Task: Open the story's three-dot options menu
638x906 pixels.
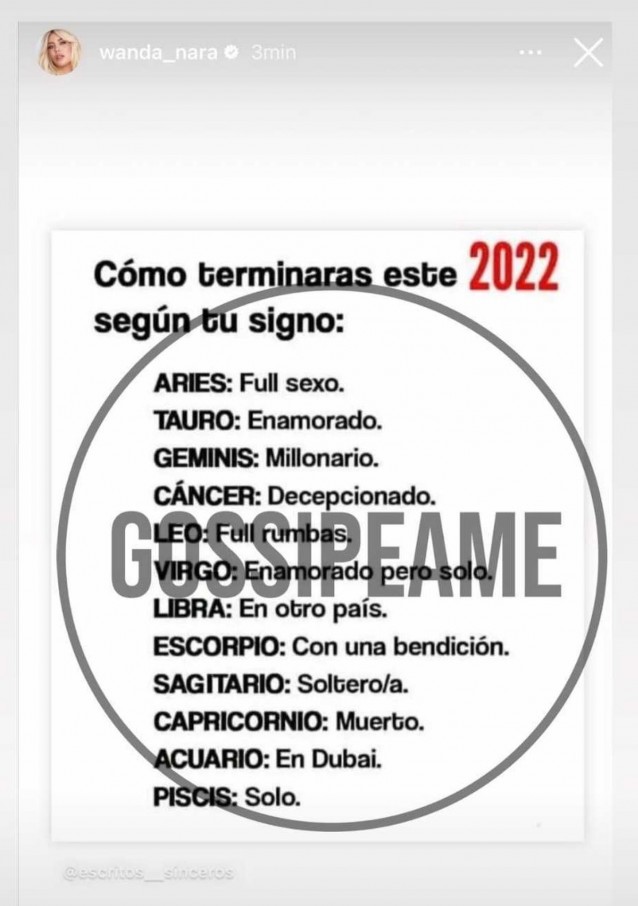Action: click(531, 53)
